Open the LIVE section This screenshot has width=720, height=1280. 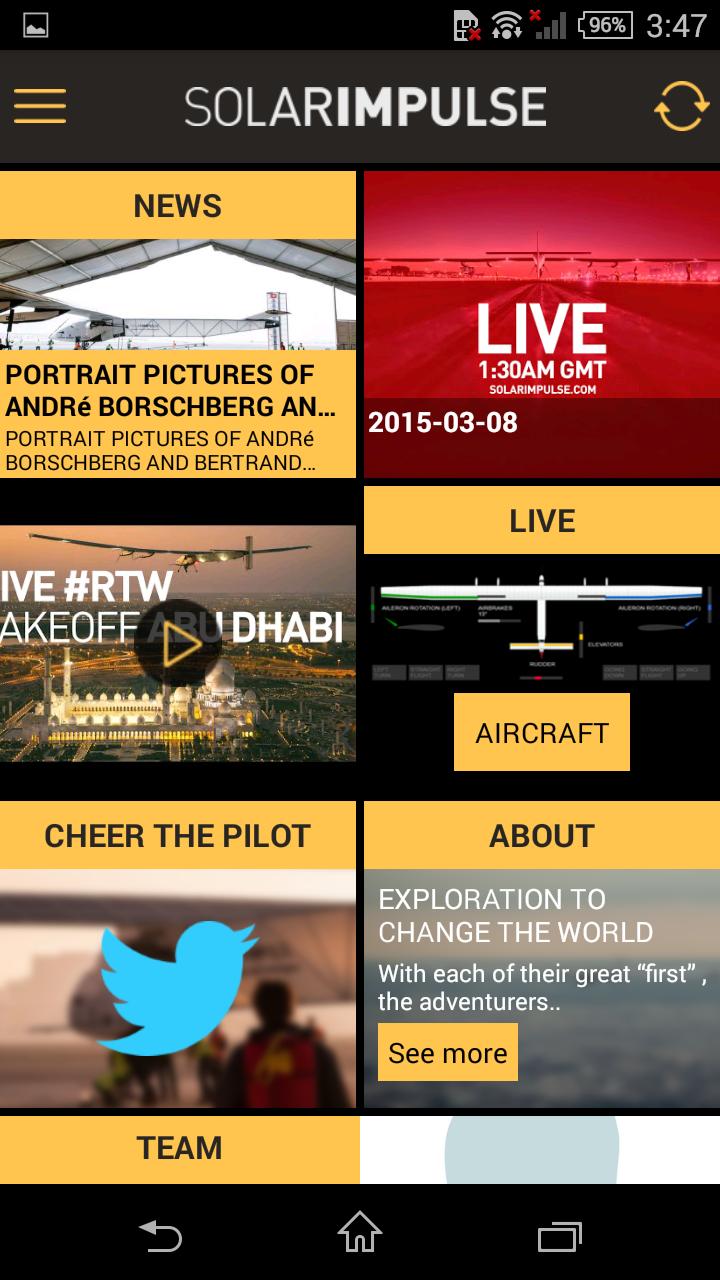[x=541, y=521]
